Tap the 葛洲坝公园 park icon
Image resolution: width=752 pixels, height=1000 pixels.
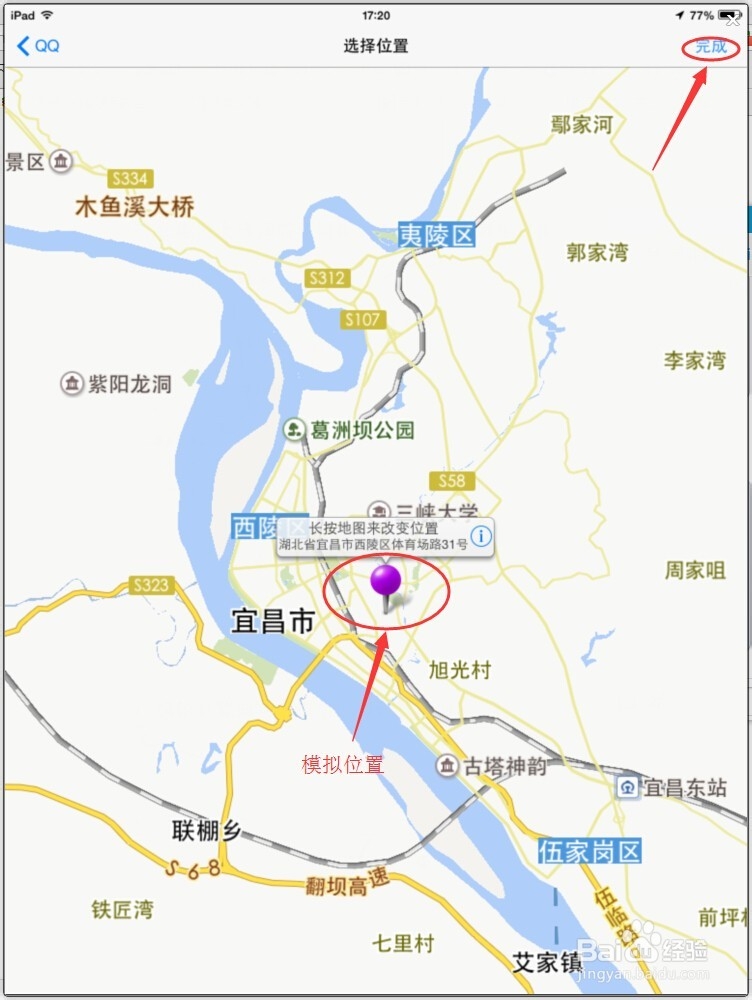point(293,430)
